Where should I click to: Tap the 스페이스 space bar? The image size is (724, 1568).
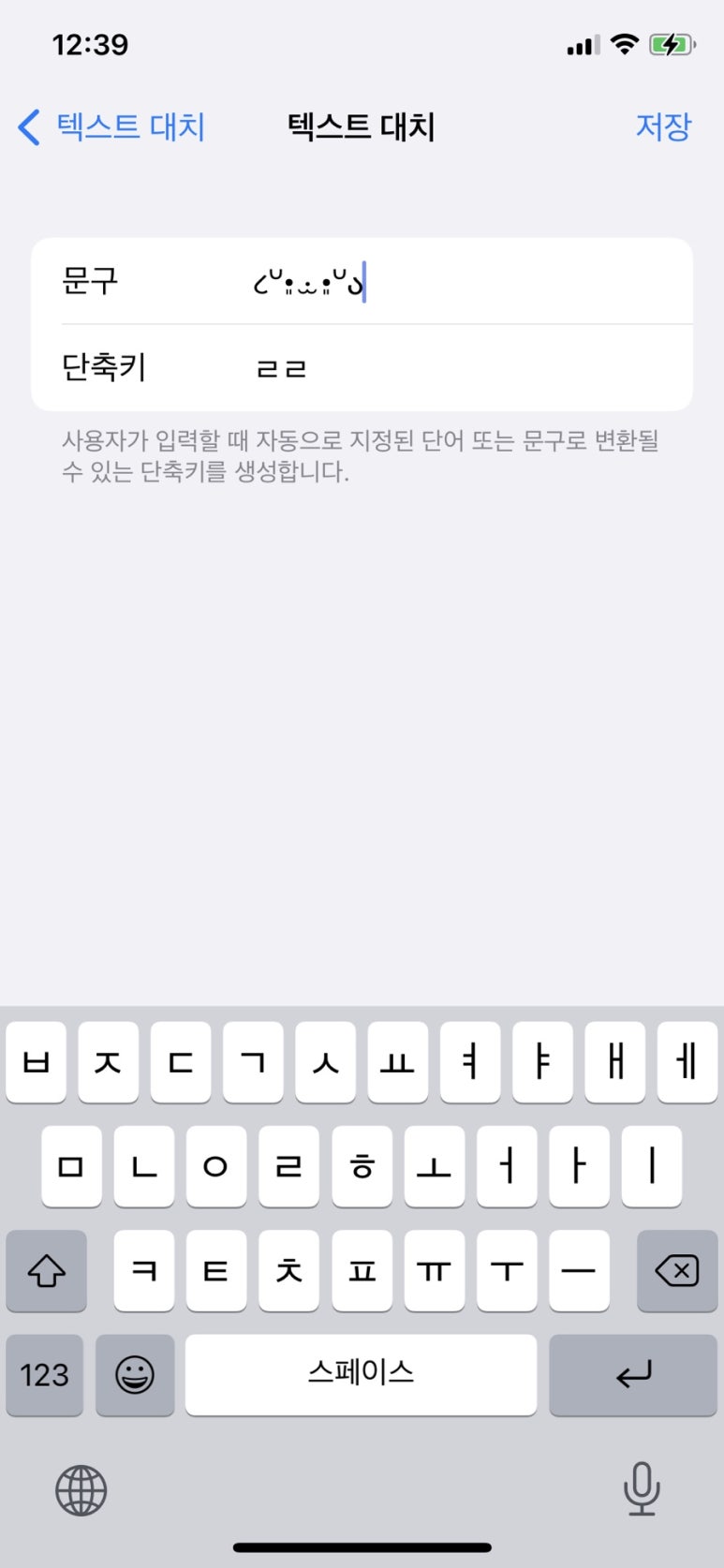pyautogui.click(x=361, y=1374)
